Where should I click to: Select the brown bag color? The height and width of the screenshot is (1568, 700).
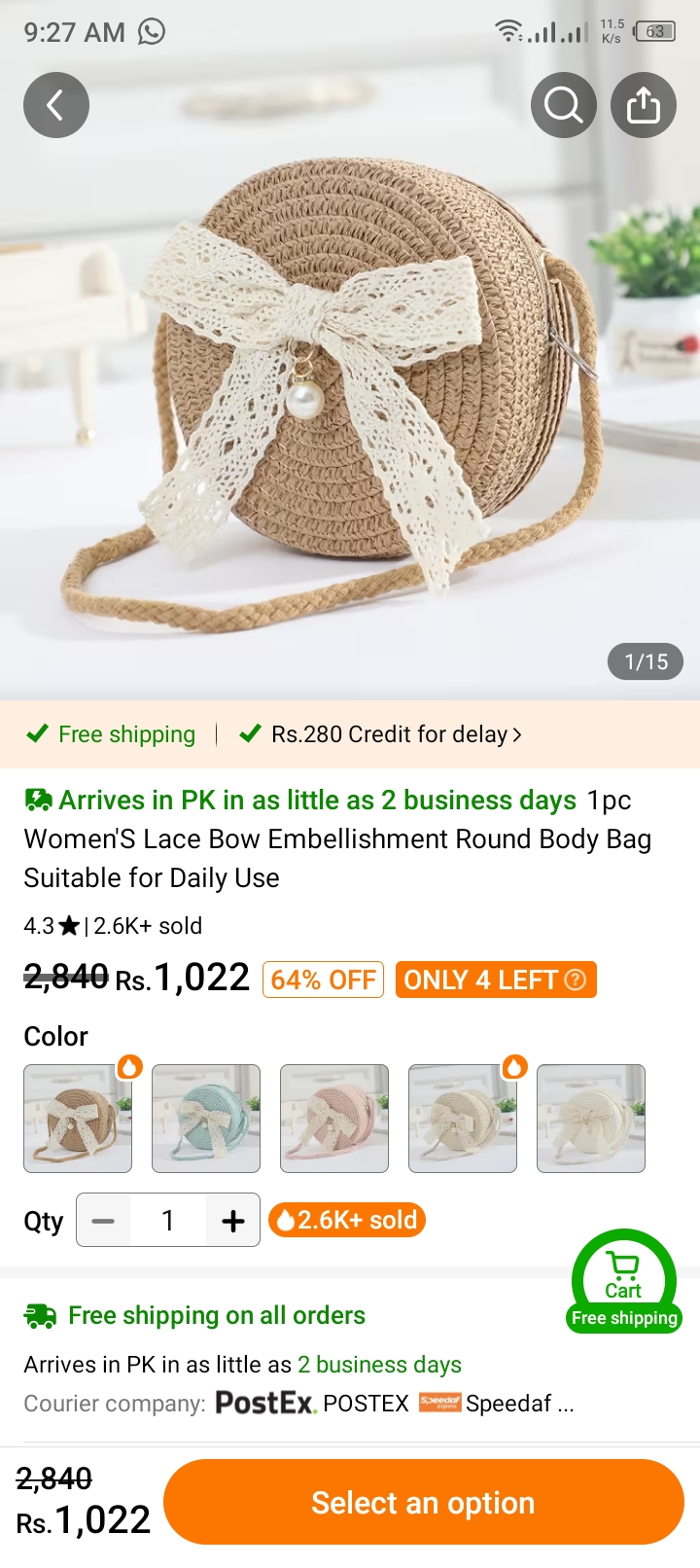click(78, 1119)
